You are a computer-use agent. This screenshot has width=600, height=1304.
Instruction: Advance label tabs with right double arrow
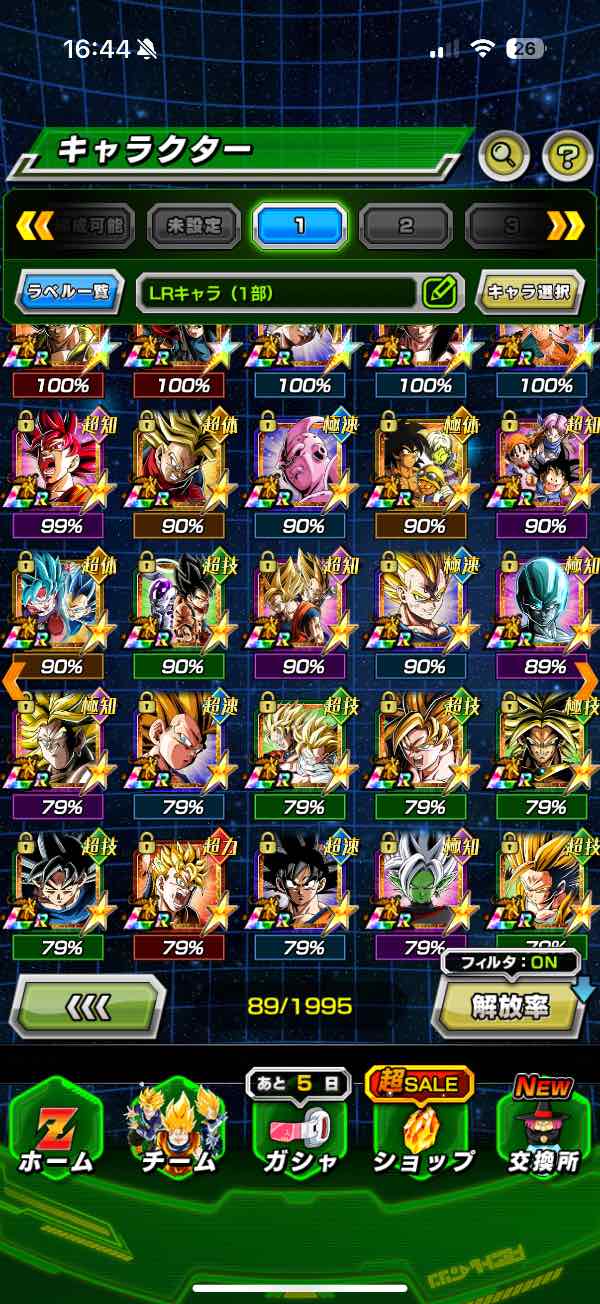tap(565, 226)
